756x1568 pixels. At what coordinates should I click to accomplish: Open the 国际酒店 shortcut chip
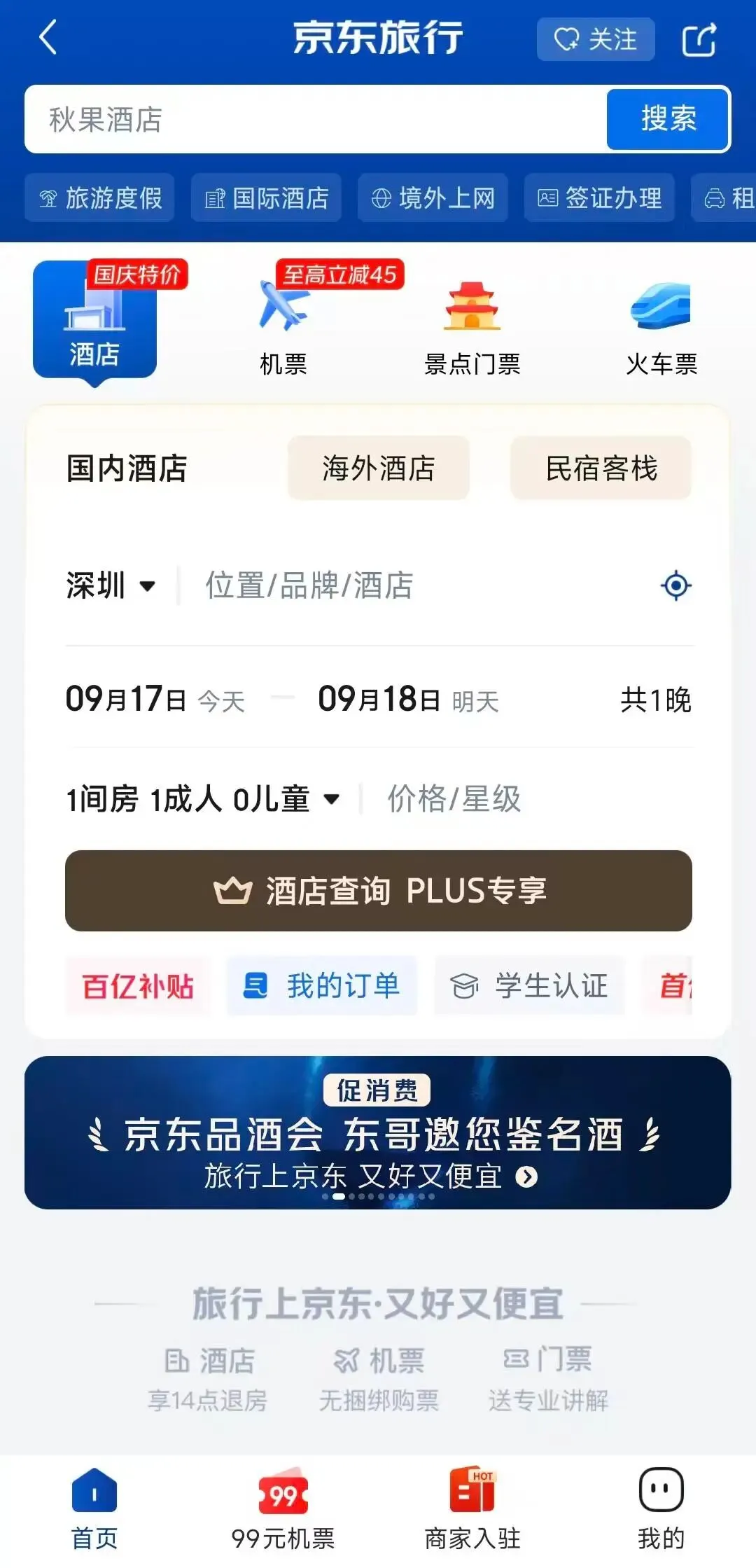pos(266,198)
